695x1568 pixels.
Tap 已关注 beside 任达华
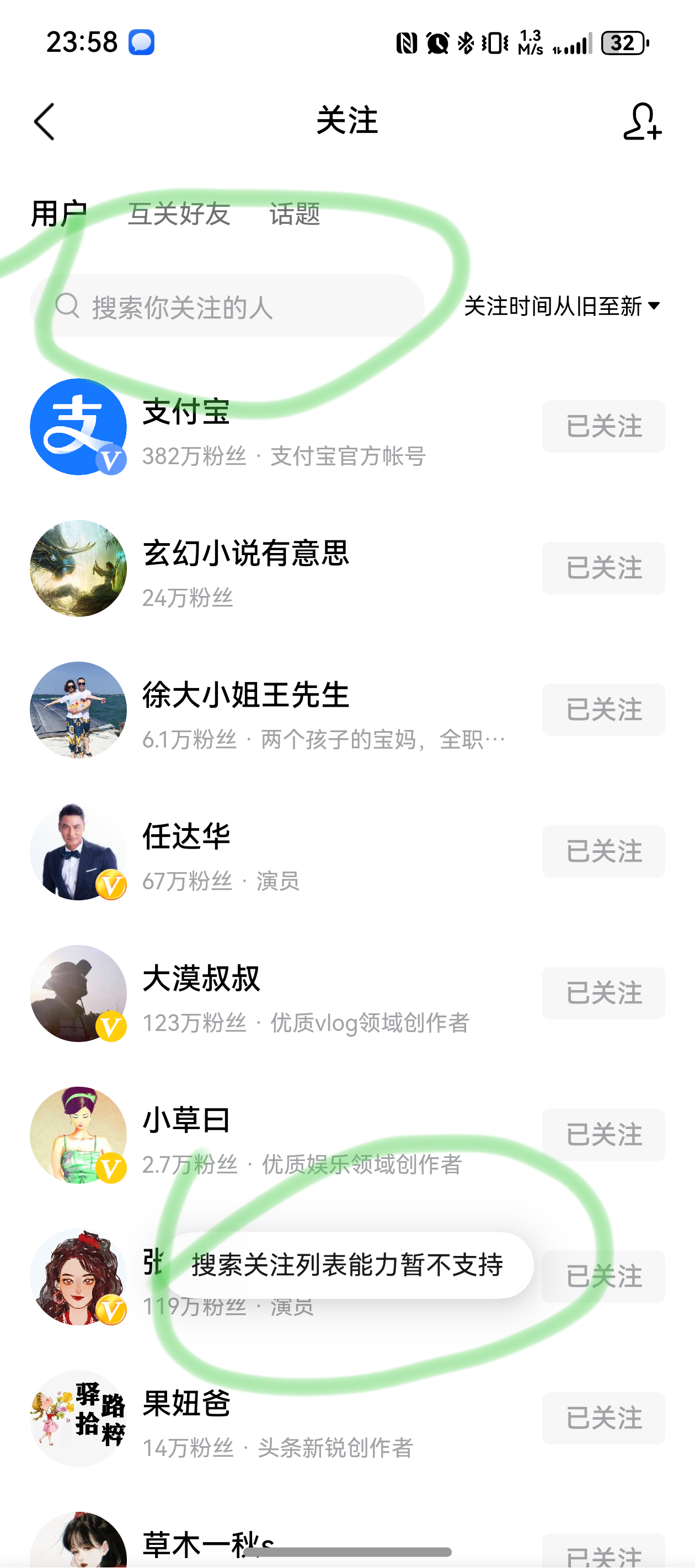603,852
